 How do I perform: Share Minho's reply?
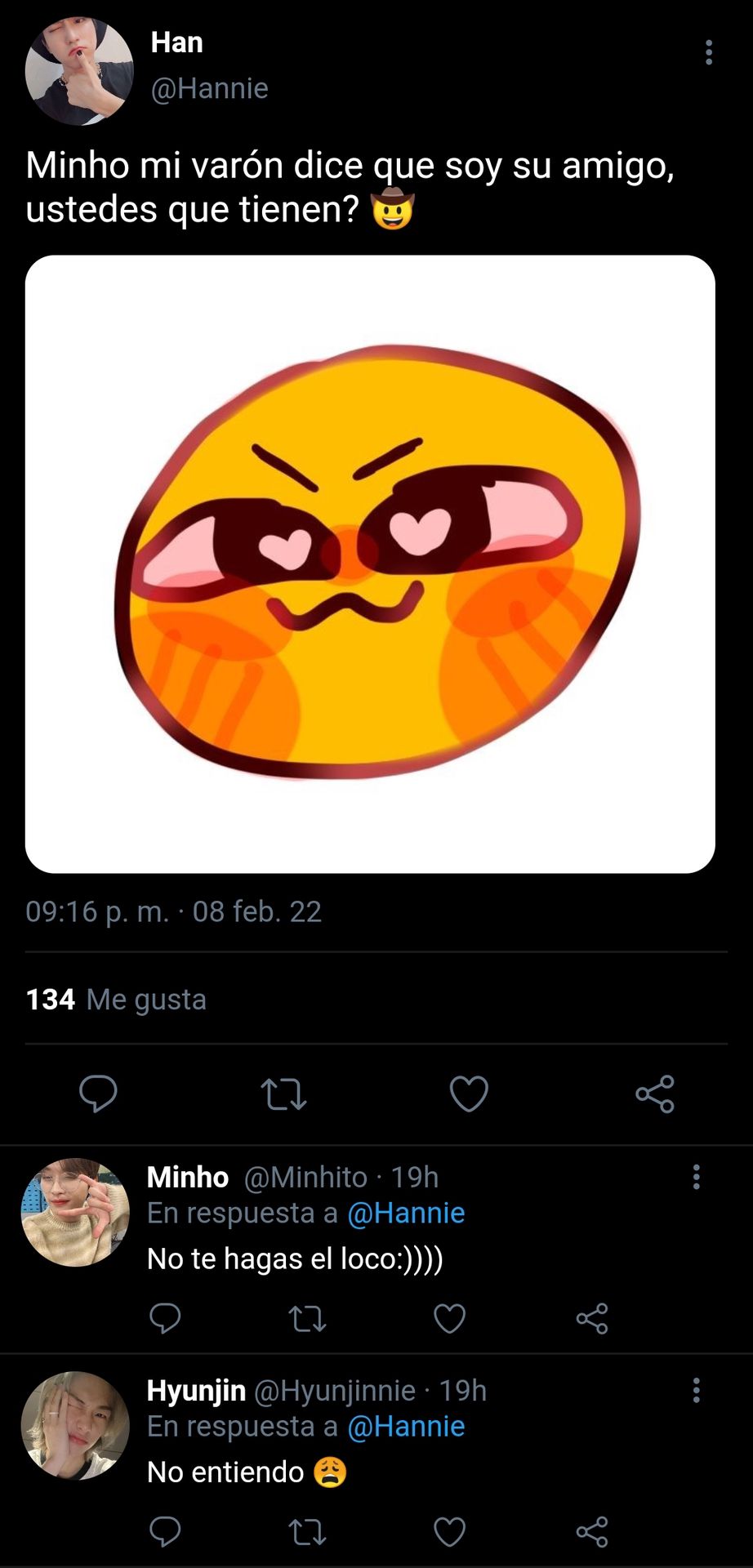coord(592,1319)
